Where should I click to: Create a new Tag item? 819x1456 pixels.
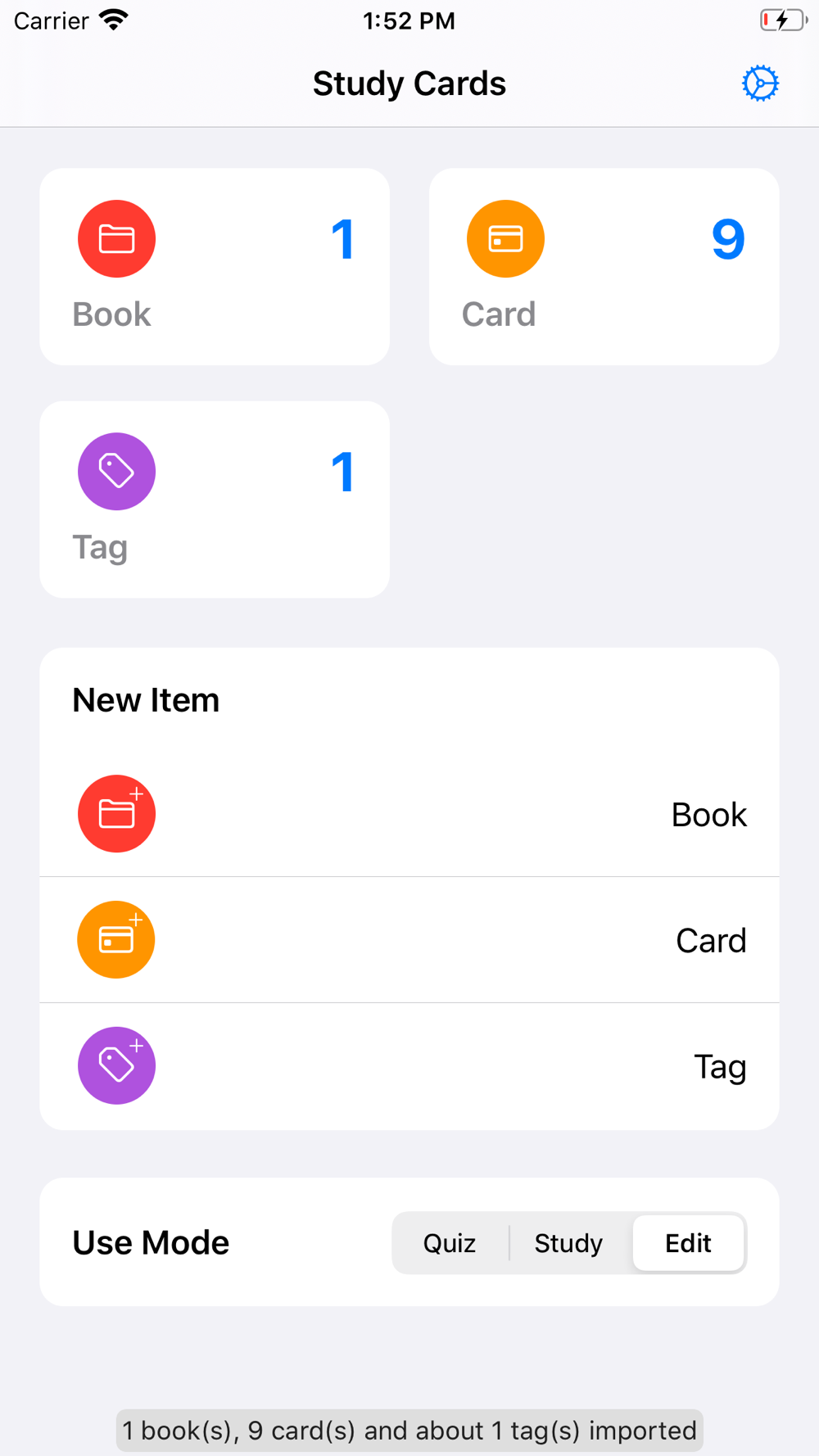409,1066
